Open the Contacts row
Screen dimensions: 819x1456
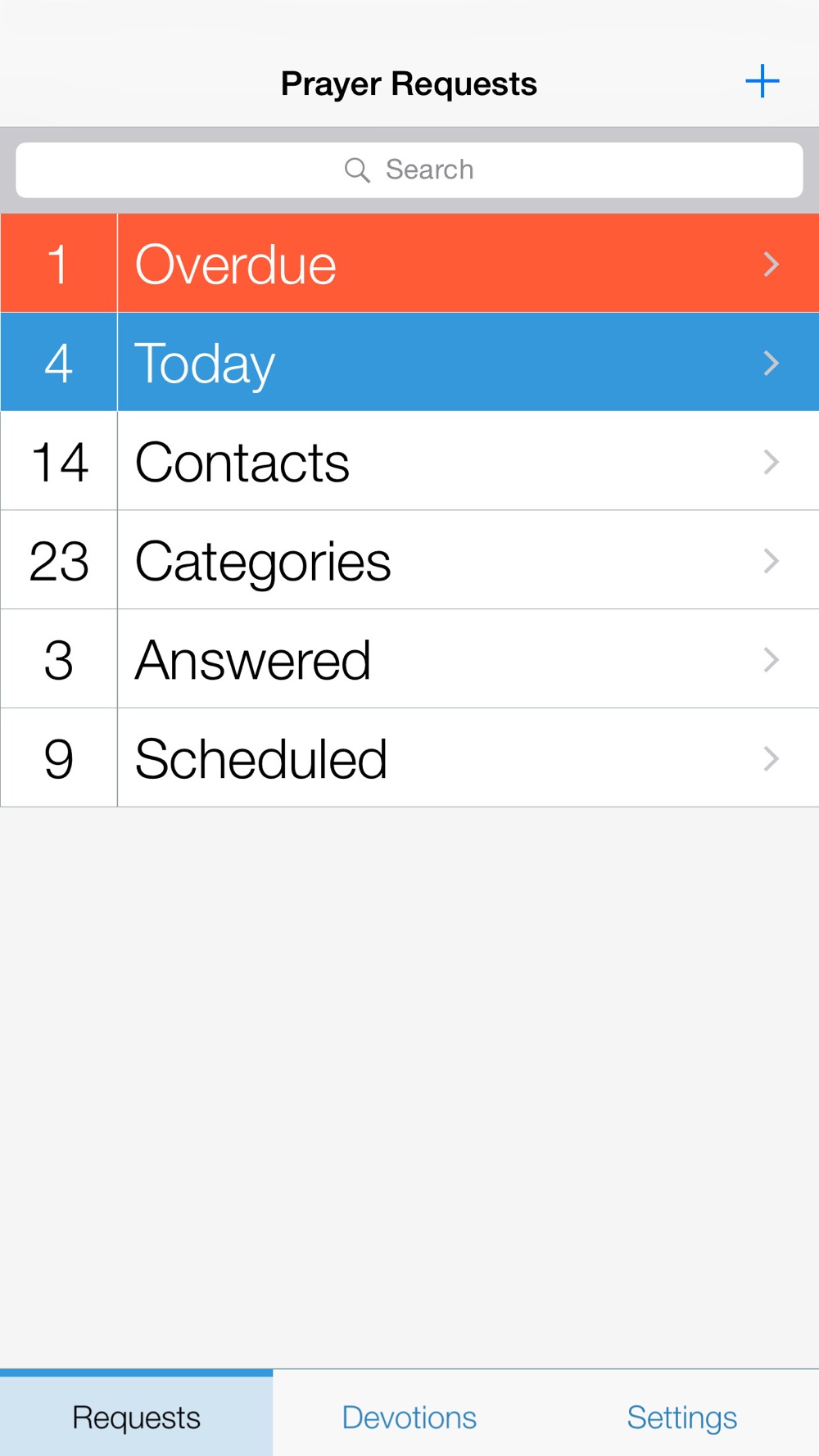[409, 461]
